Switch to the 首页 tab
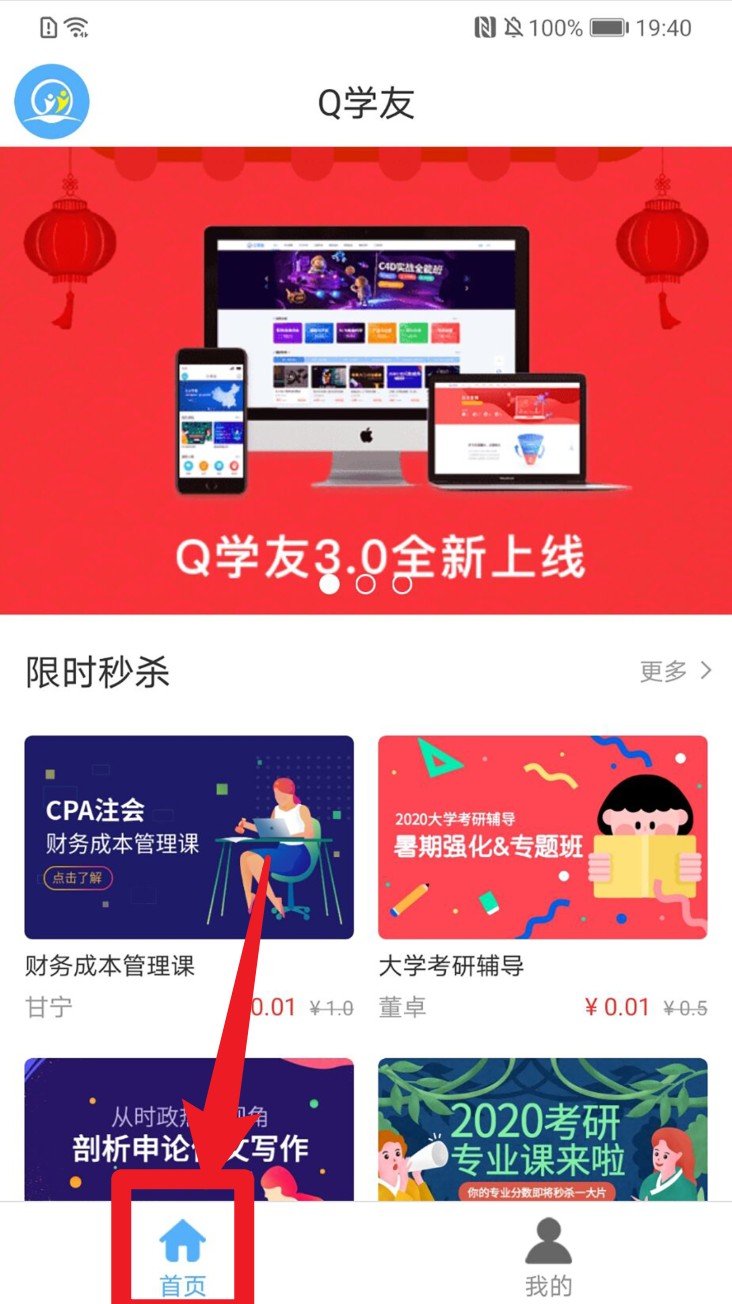Viewport: 732px width, 1304px height. point(183,1254)
